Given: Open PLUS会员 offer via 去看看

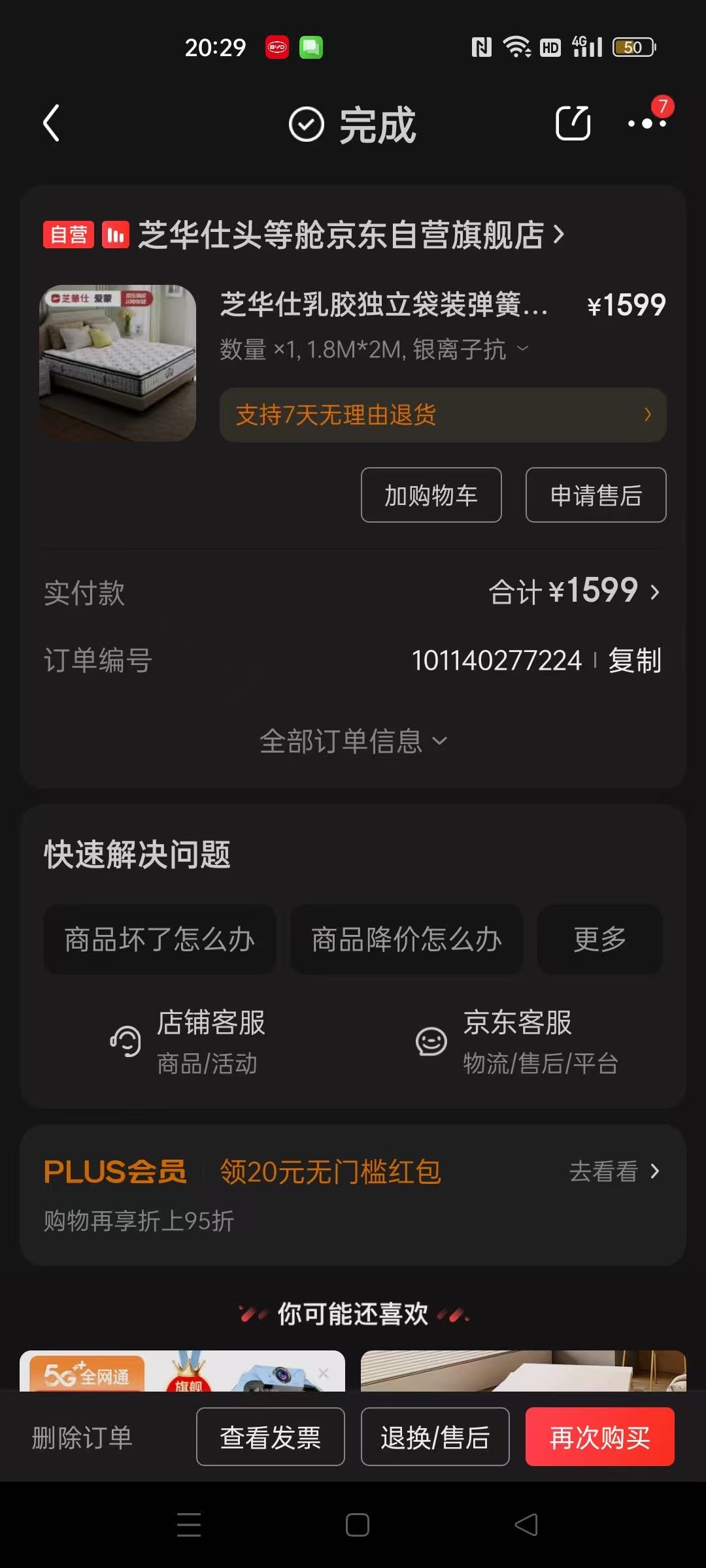Looking at the screenshot, I should (x=613, y=1171).
